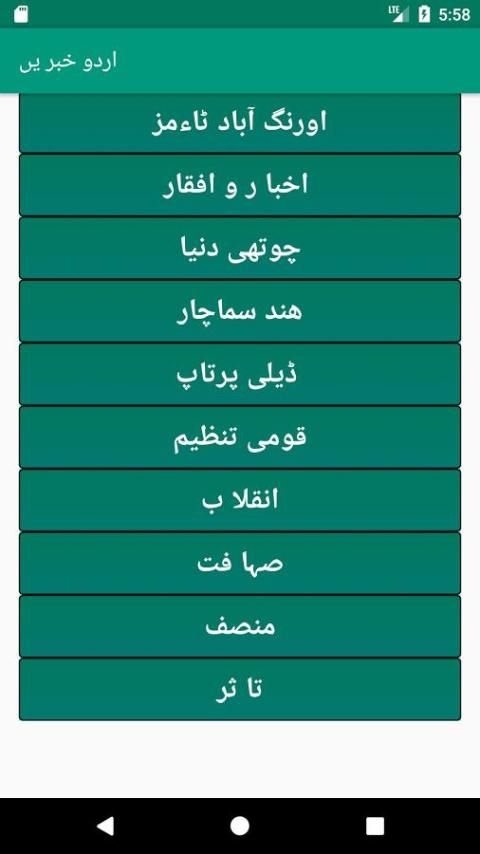Tap the تا ثر button
480x854 pixels.
[x=240, y=690]
